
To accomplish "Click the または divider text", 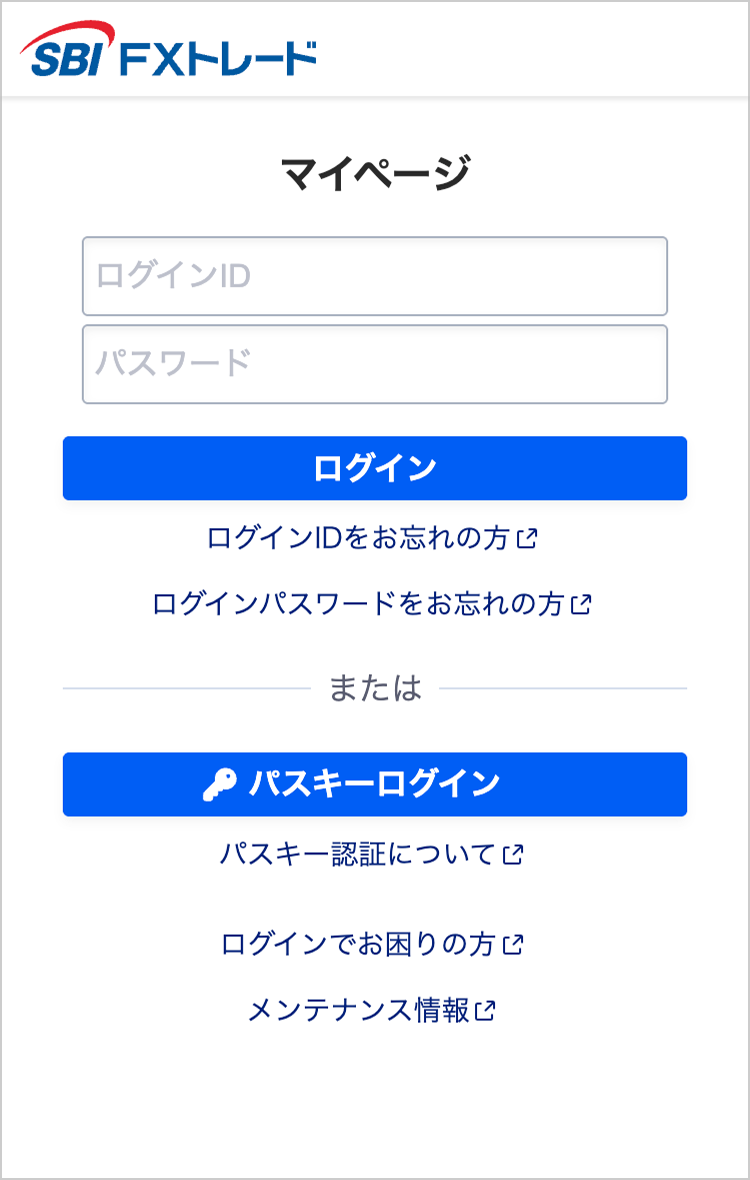I will pyautogui.click(x=375, y=686).
